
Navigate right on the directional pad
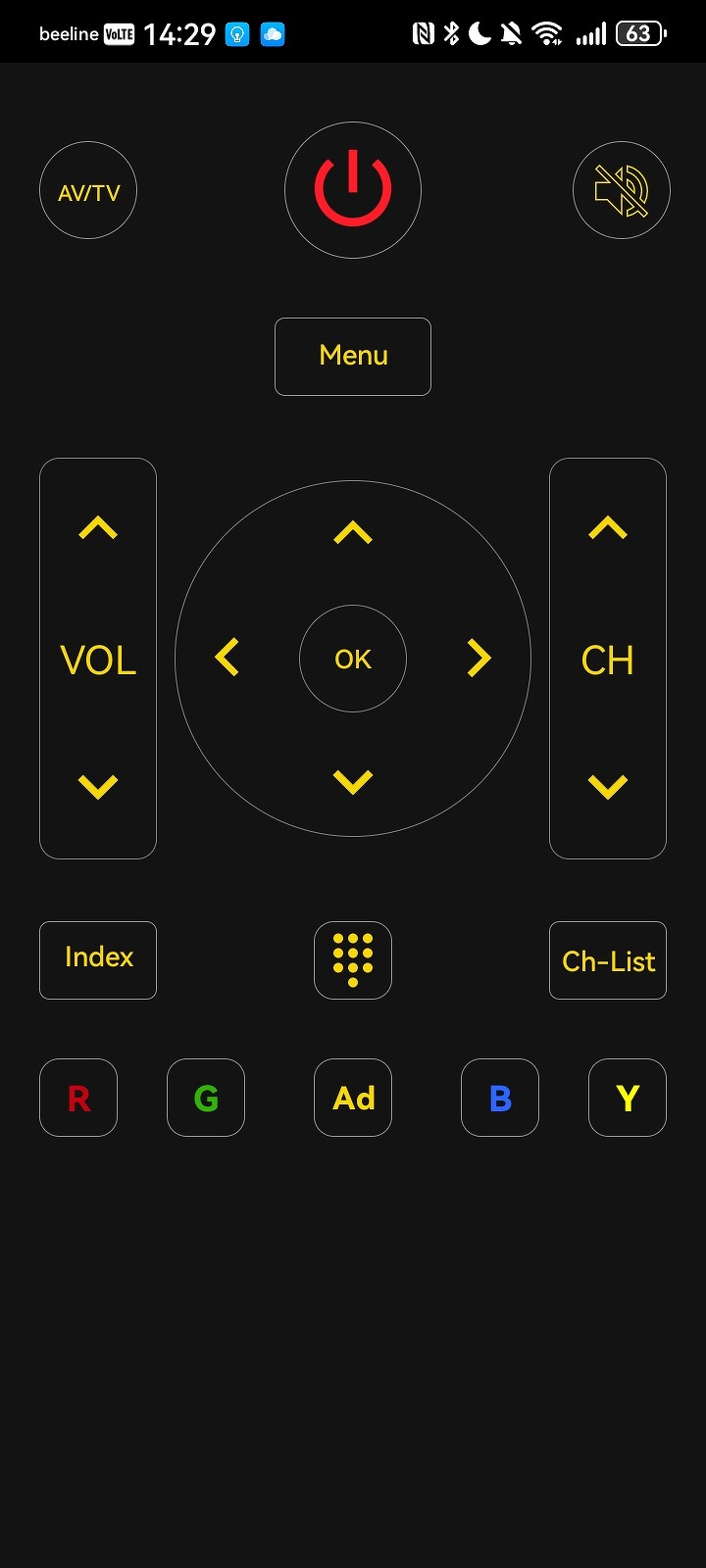479,658
